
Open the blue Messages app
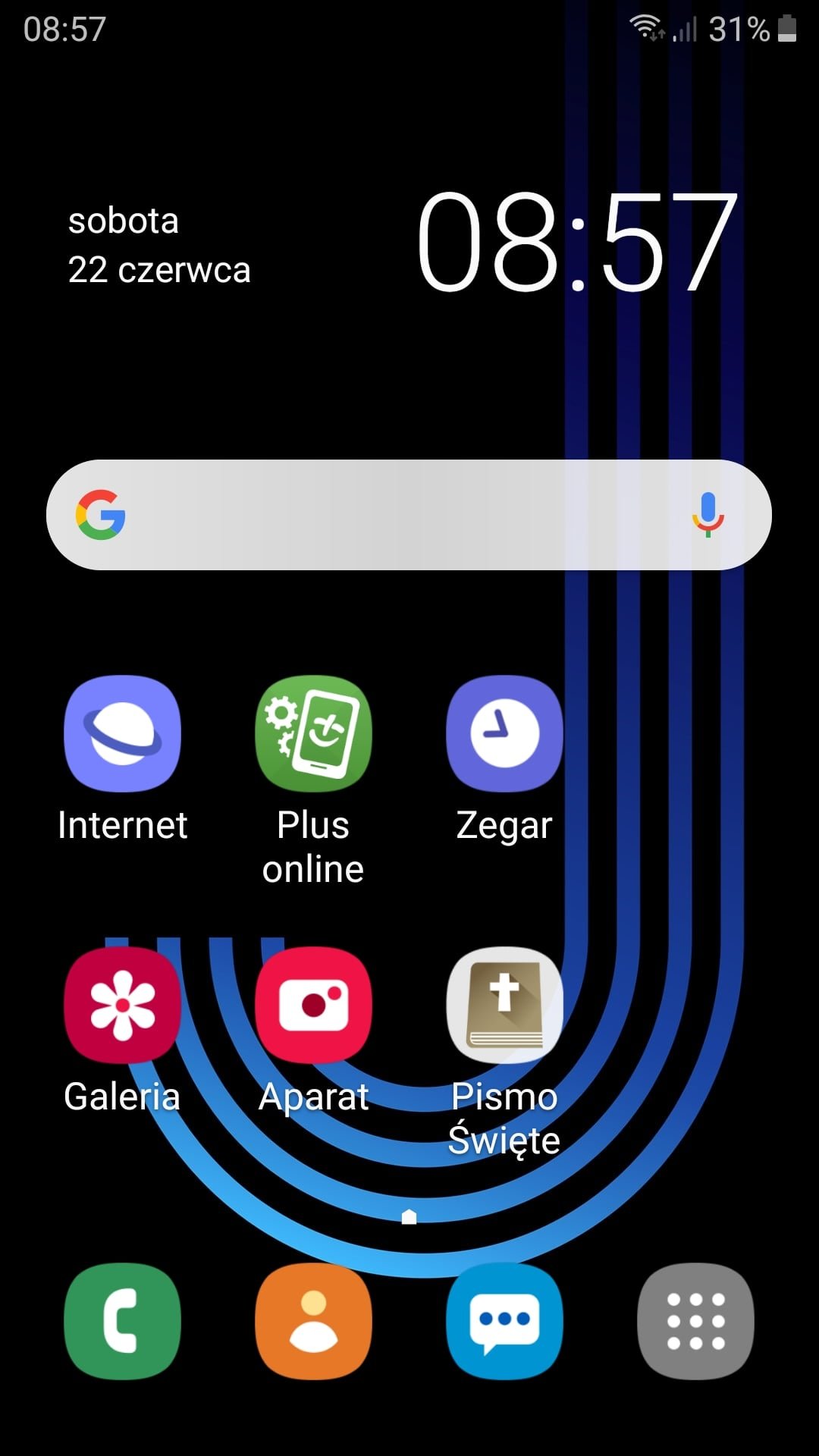[x=504, y=1321]
